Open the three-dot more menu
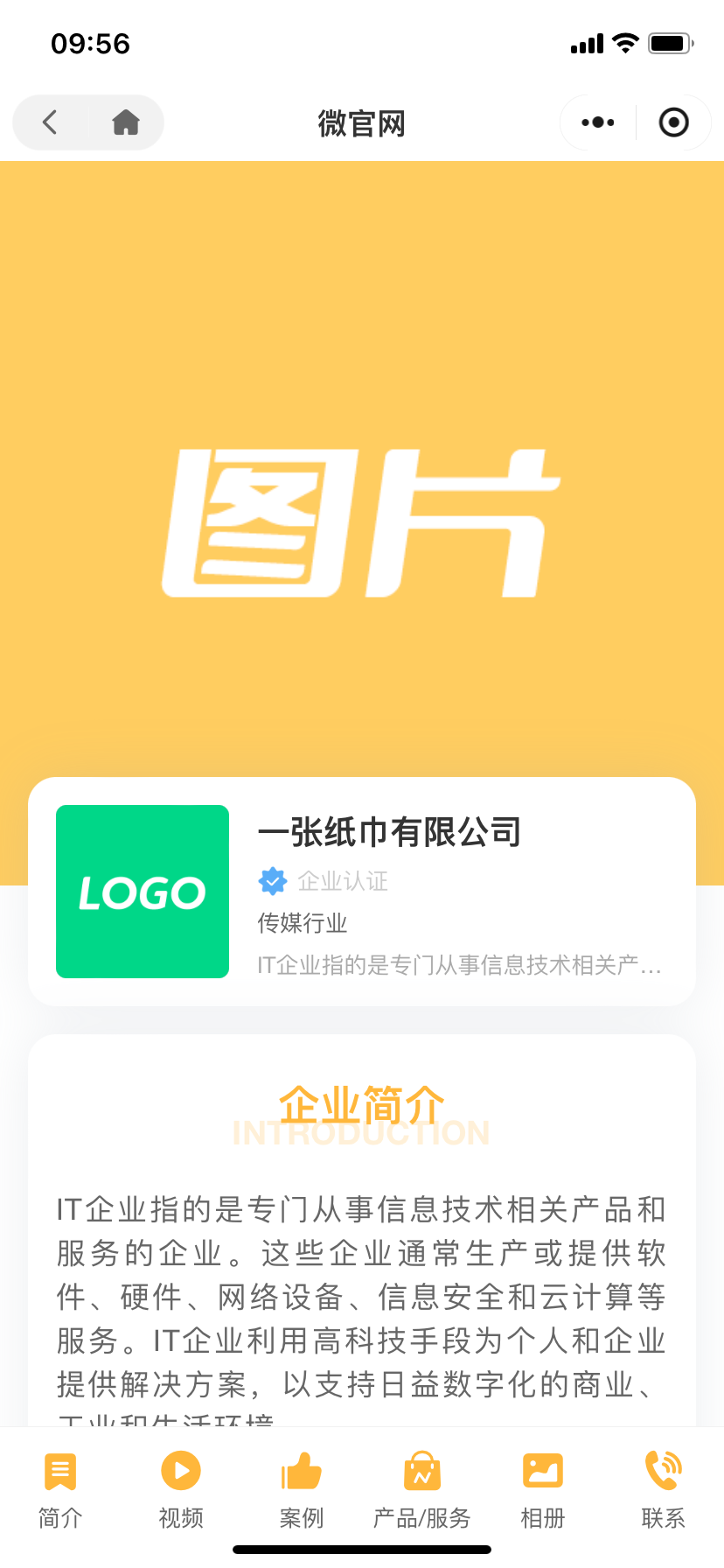 click(598, 122)
